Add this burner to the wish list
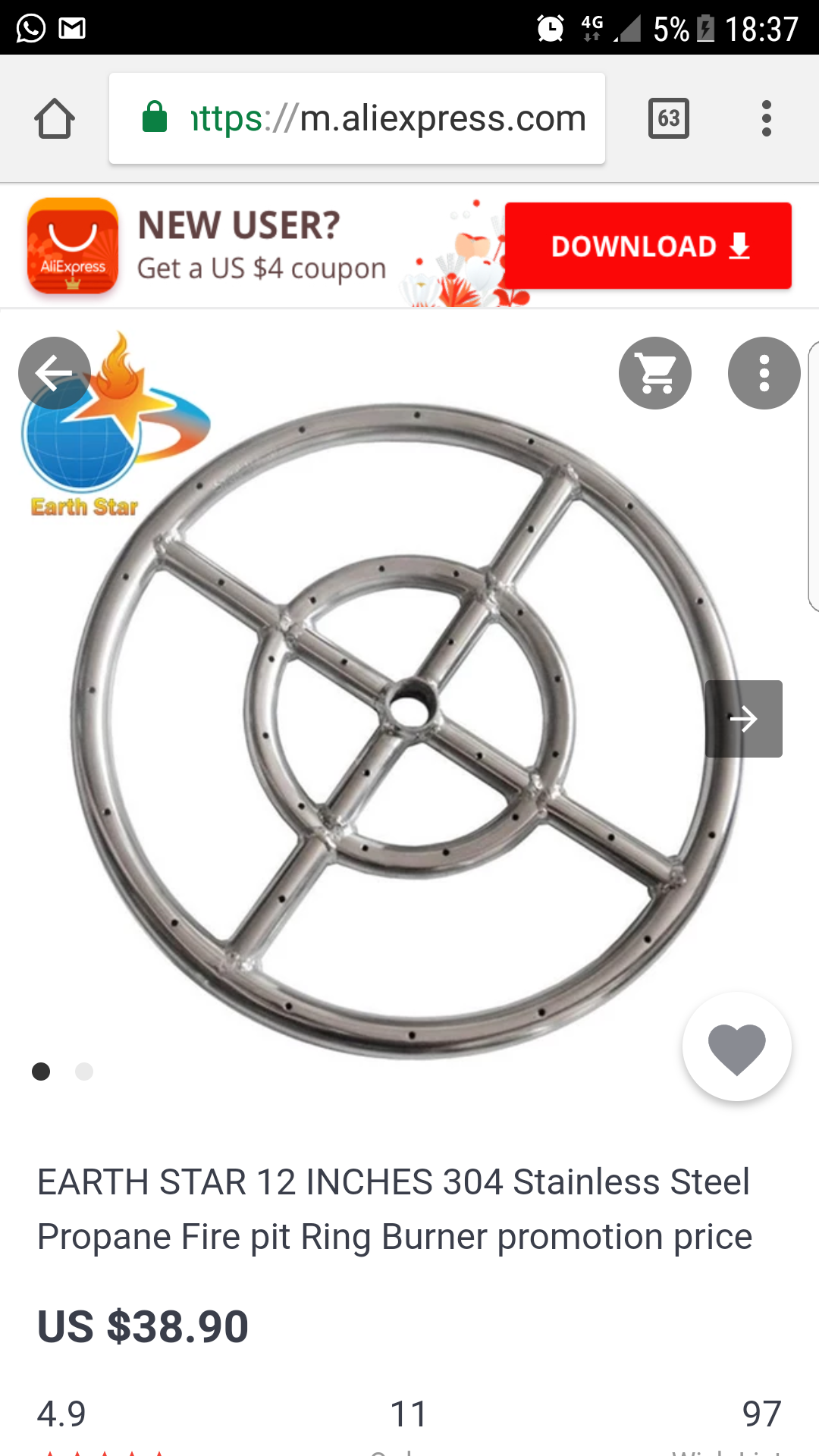819x1456 pixels. [736, 1047]
